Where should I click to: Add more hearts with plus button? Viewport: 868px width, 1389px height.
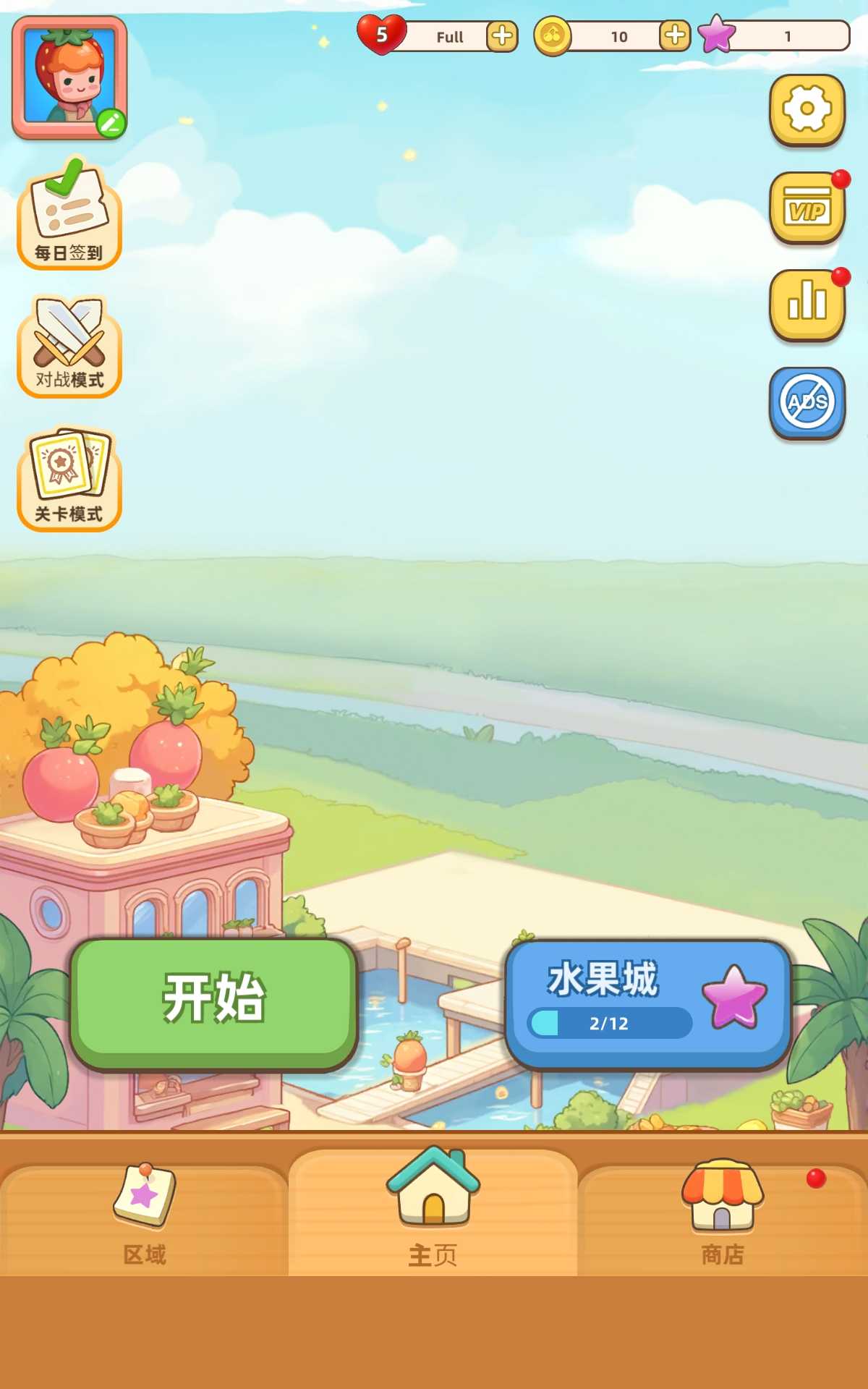[x=502, y=36]
